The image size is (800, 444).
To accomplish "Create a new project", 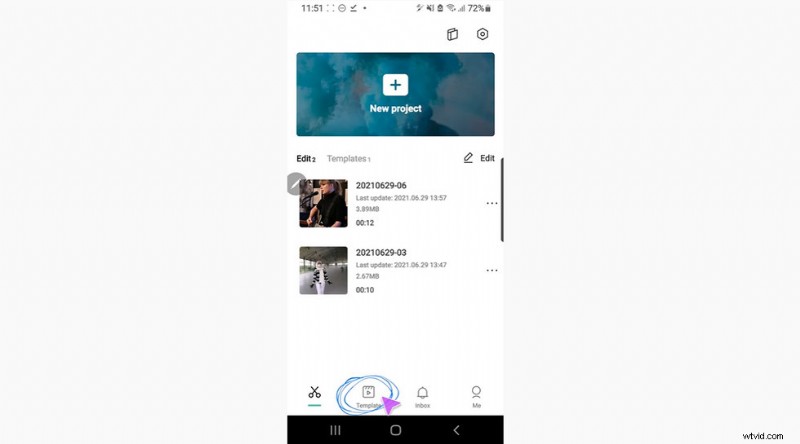I will [395, 94].
